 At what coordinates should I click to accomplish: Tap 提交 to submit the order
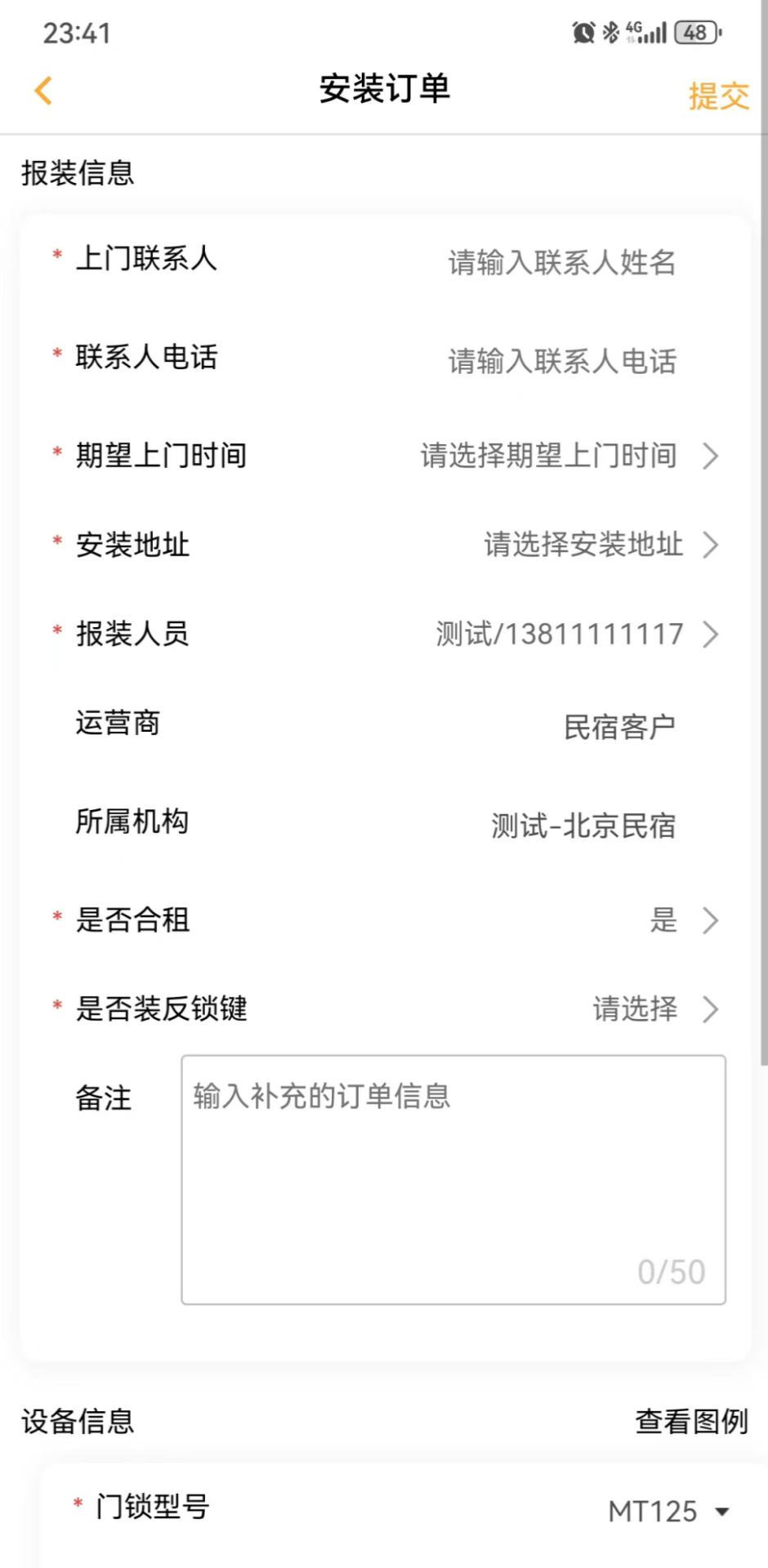click(x=718, y=96)
